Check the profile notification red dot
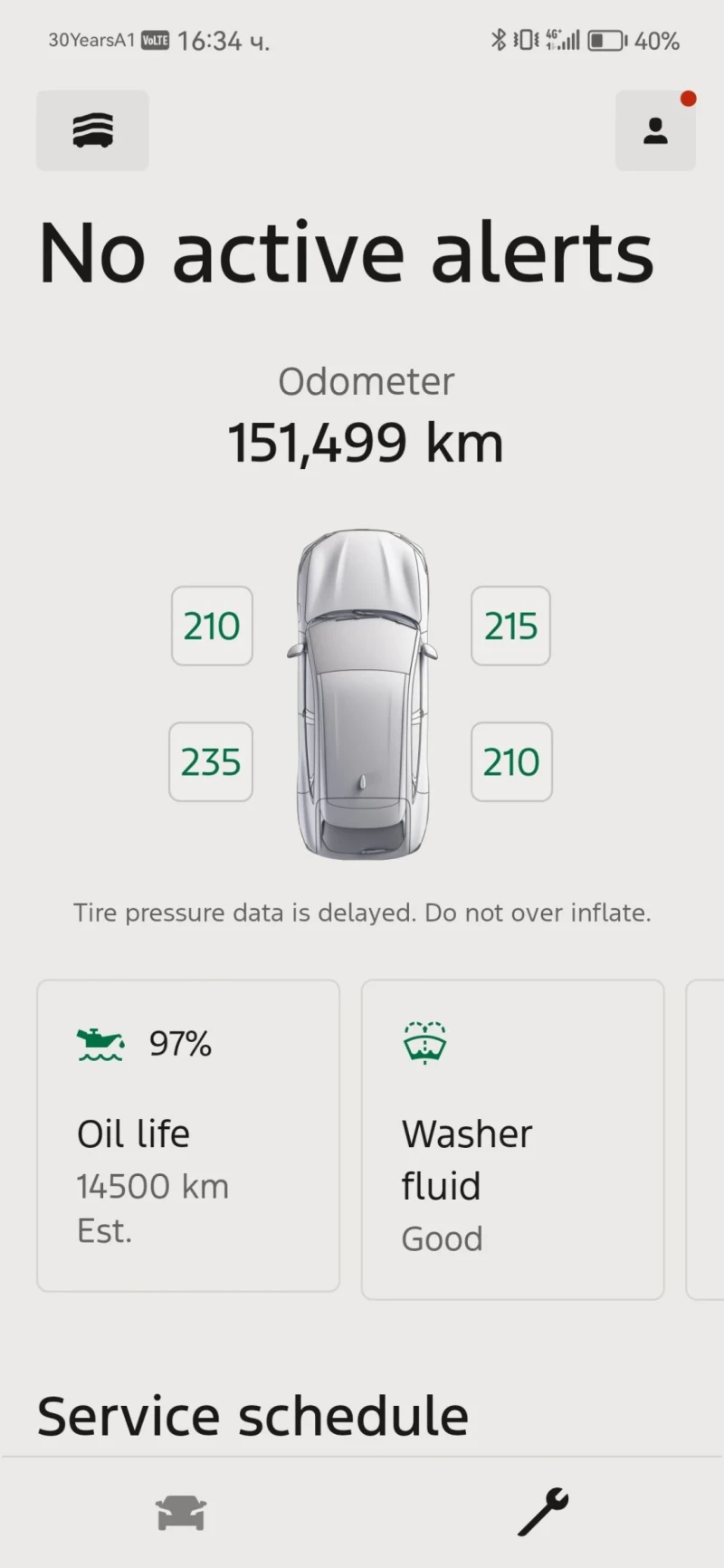The image size is (724, 1568). coord(689,98)
